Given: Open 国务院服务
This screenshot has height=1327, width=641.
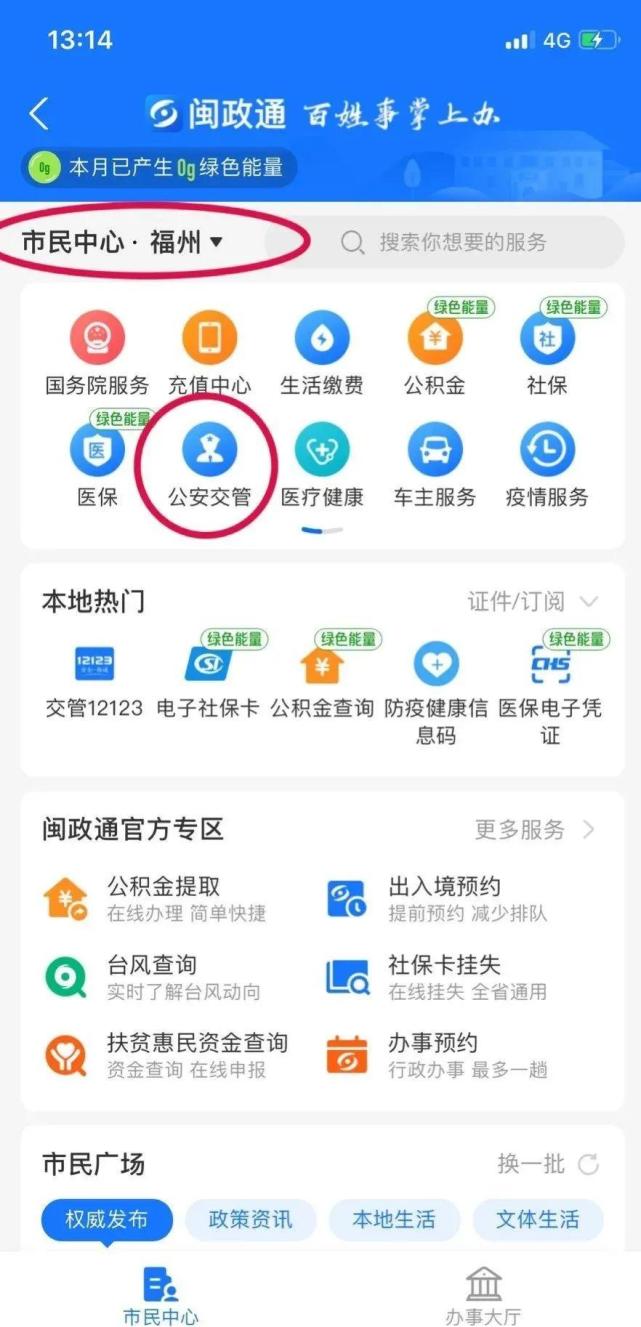Looking at the screenshot, I should tap(97, 351).
